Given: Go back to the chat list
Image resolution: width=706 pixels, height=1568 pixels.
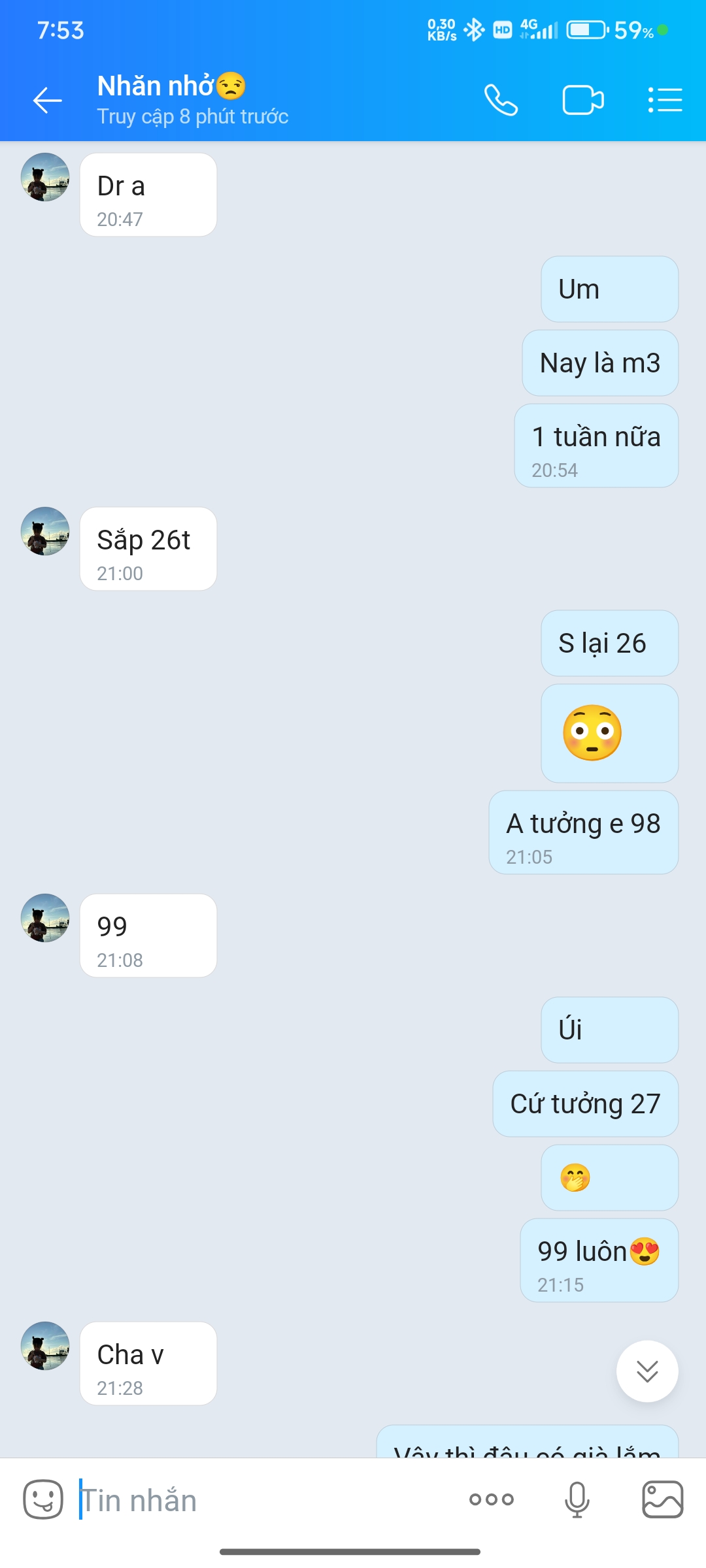Looking at the screenshot, I should pyautogui.click(x=47, y=100).
